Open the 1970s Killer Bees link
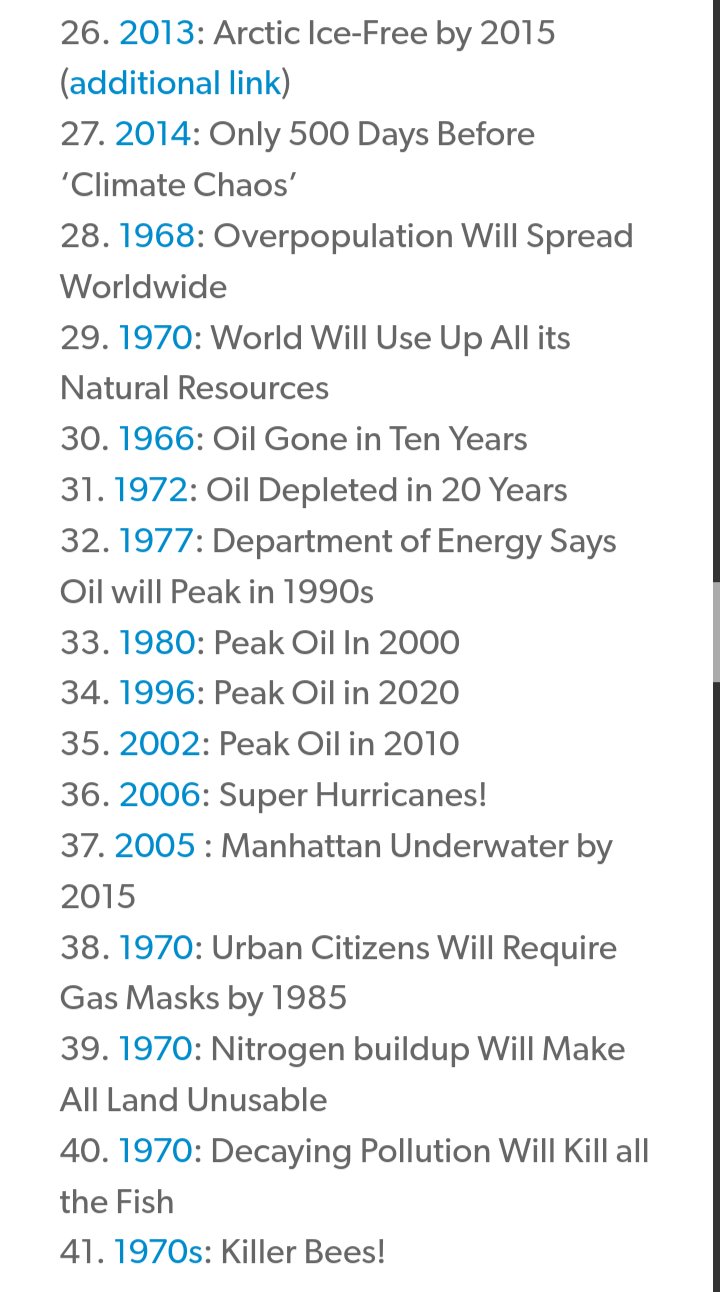720x1292 pixels. click(158, 1252)
